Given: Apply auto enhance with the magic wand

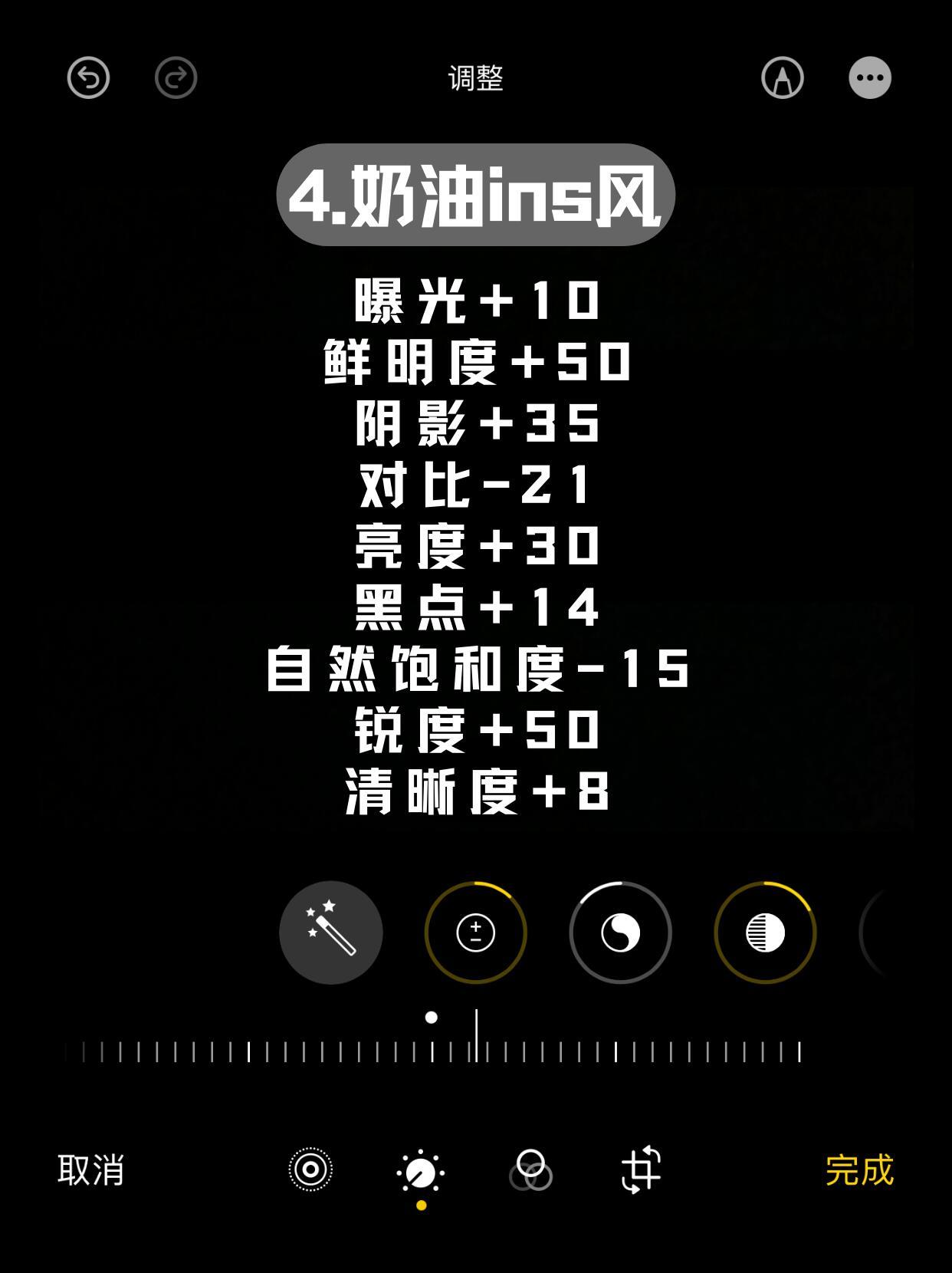Looking at the screenshot, I should (x=331, y=933).
